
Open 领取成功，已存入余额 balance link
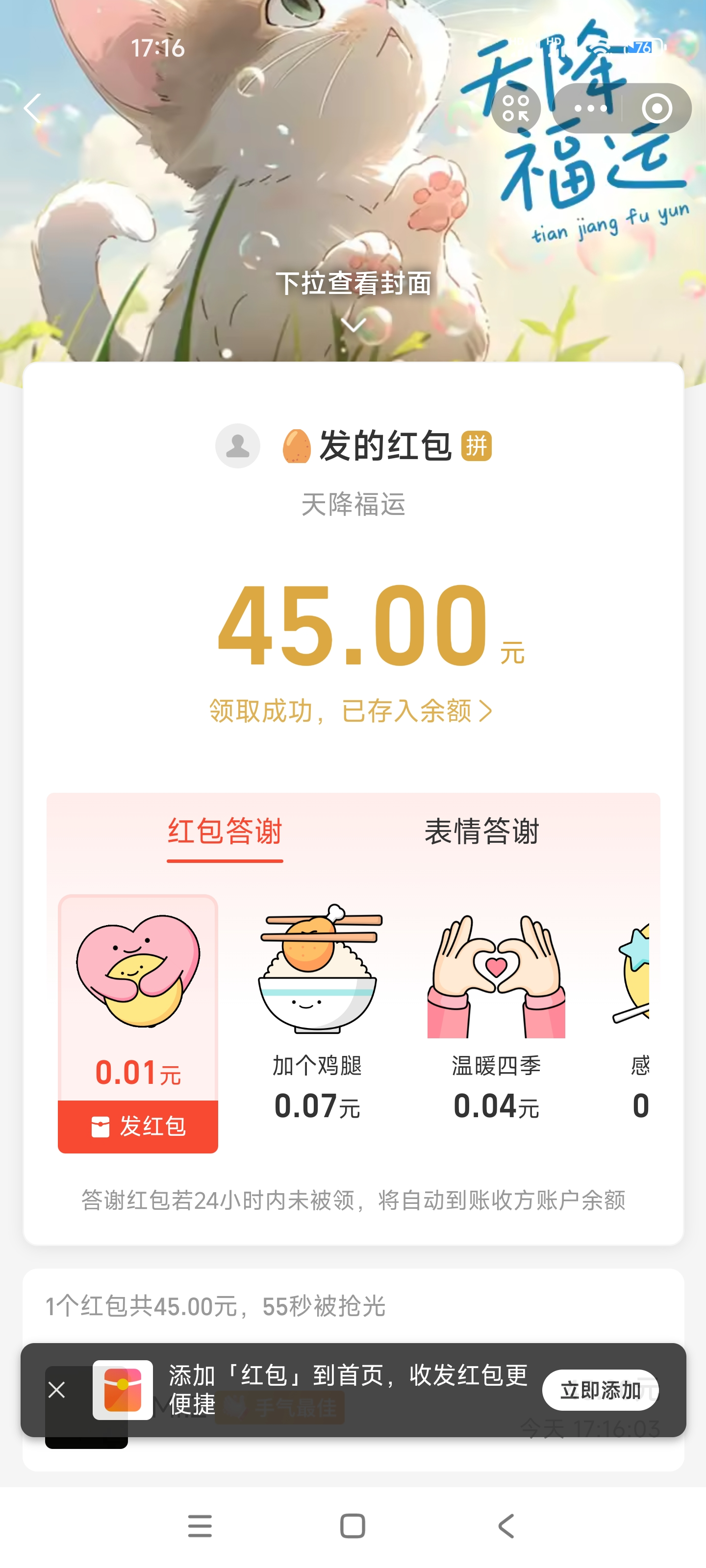point(351,710)
